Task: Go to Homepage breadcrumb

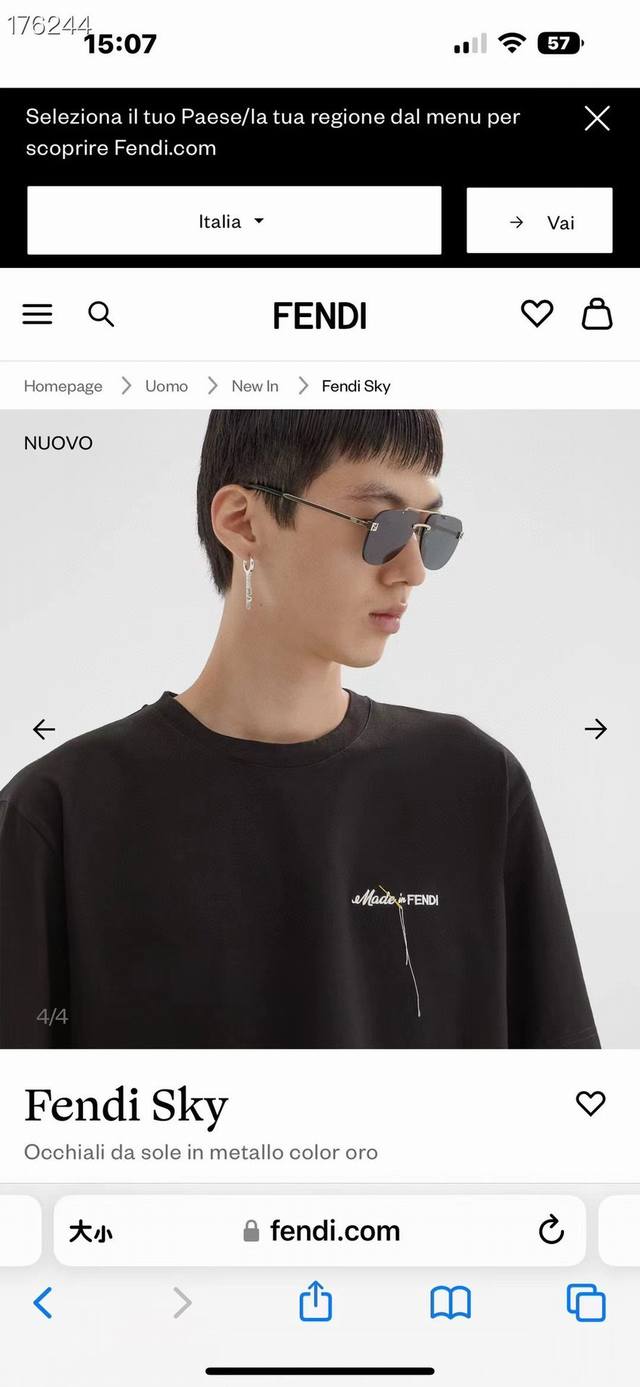Action: (x=63, y=386)
